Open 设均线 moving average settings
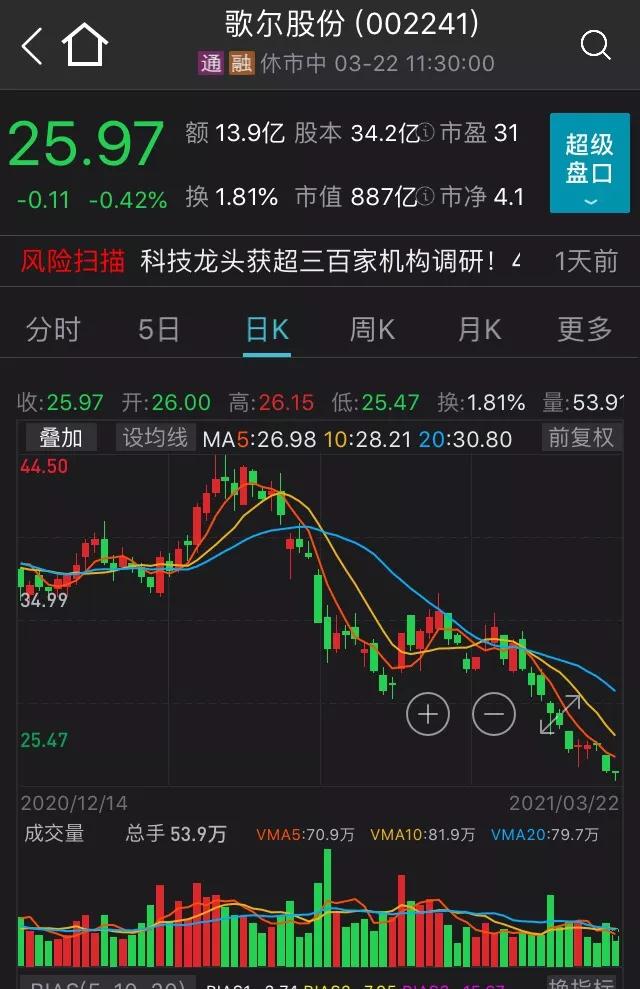This screenshot has height=989, width=640. [x=155, y=438]
